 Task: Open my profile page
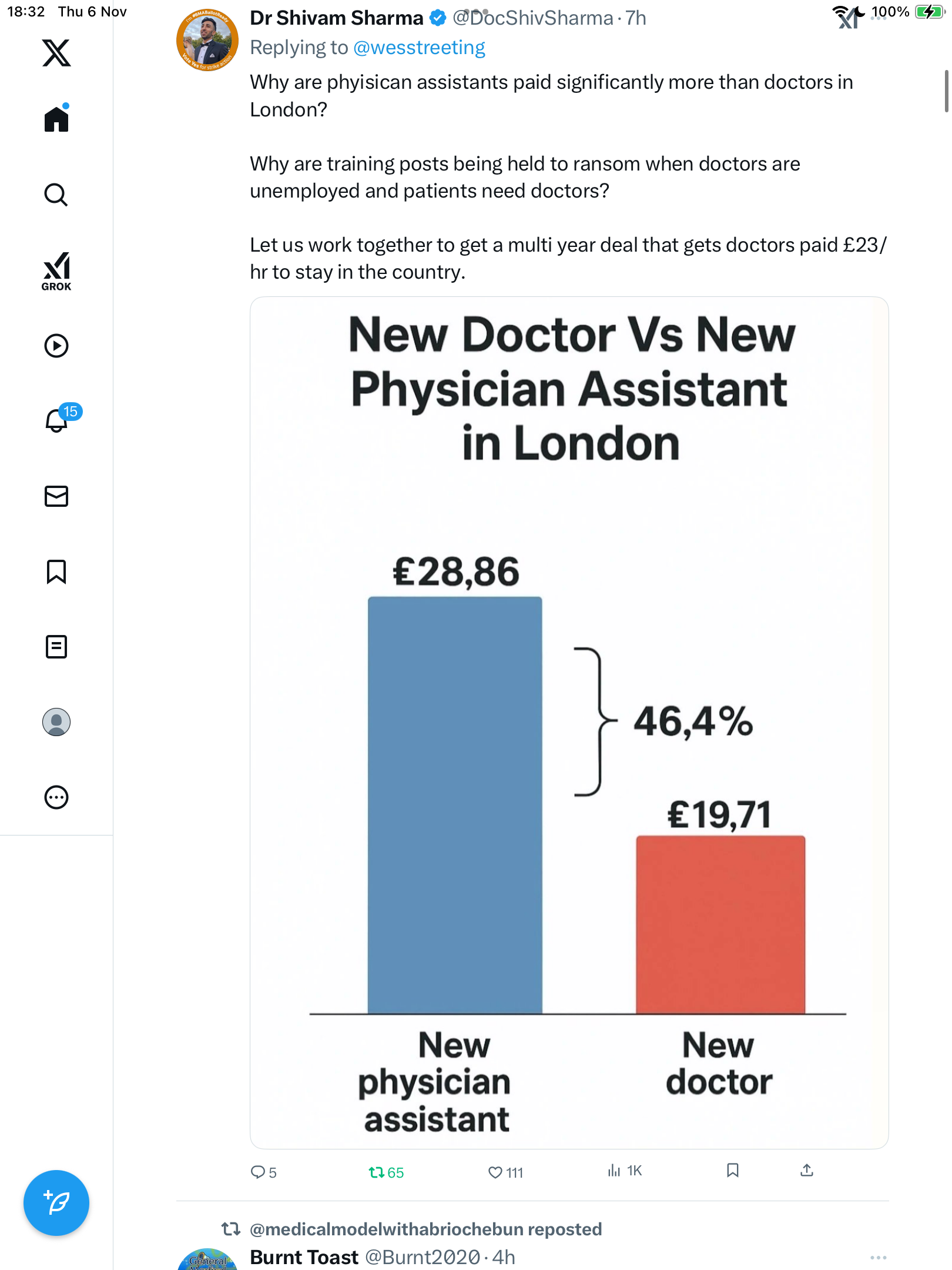[56, 722]
